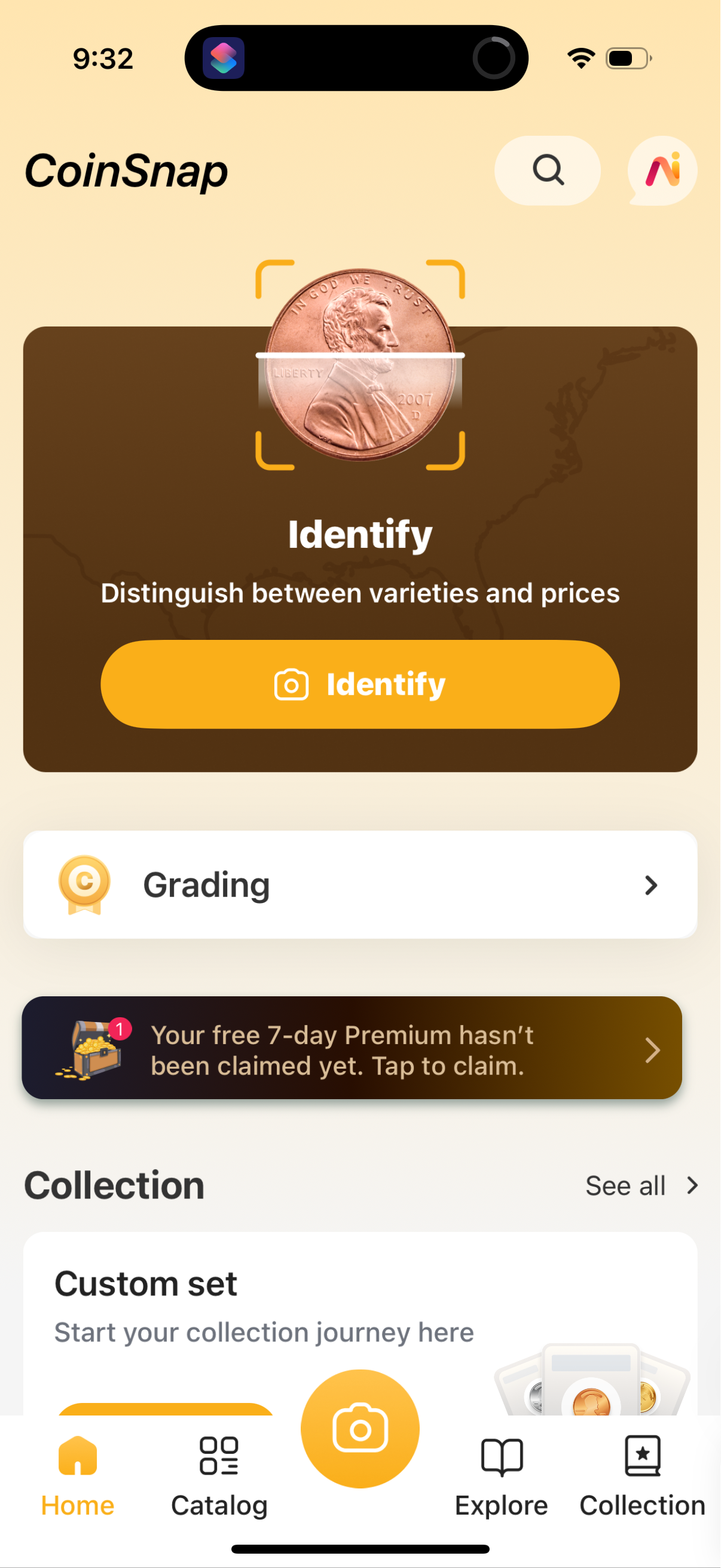Expand the premium claim banner chevron
Viewport: 721px width, 1568px height.
pos(652,1050)
